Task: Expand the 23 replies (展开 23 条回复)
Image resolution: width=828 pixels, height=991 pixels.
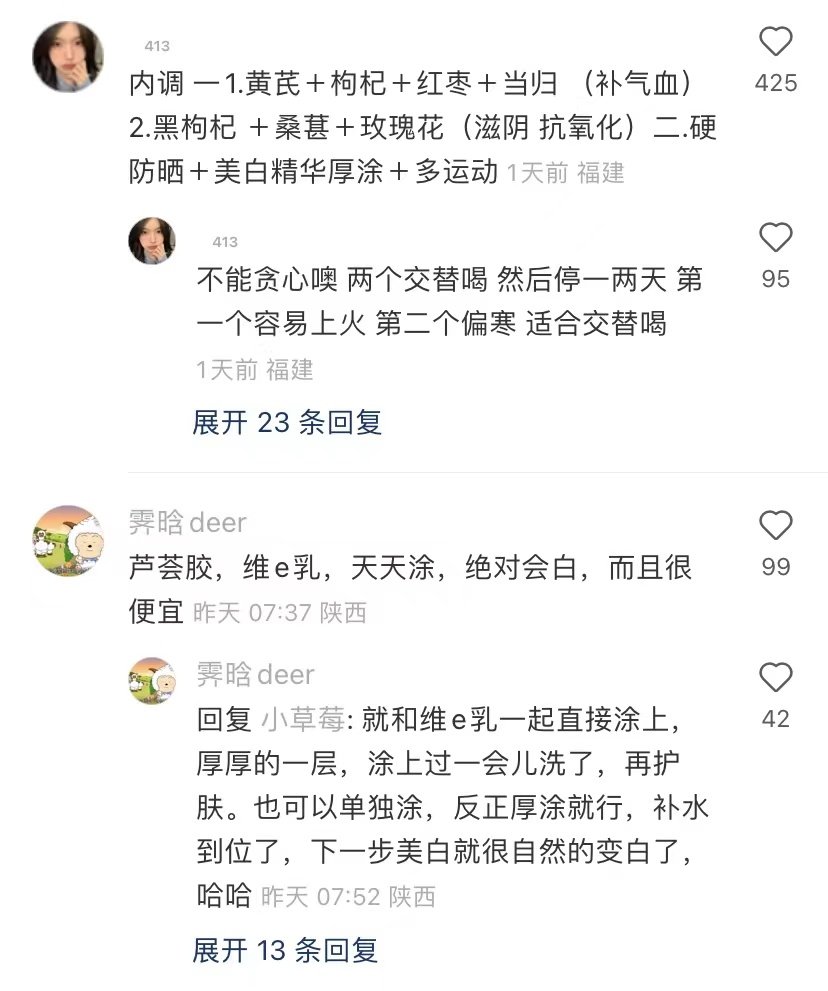Action: tap(287, 422)
